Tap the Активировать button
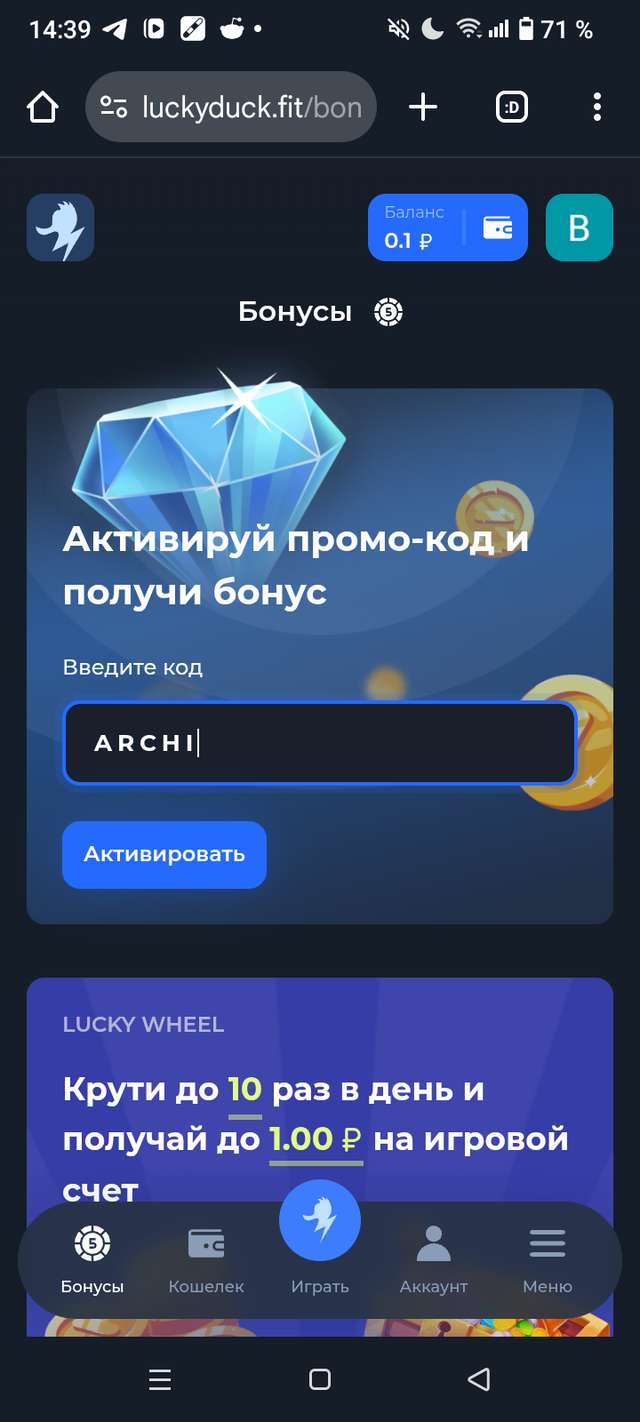Viewport: 640px width, 1422px height. [x=164, y=854]
